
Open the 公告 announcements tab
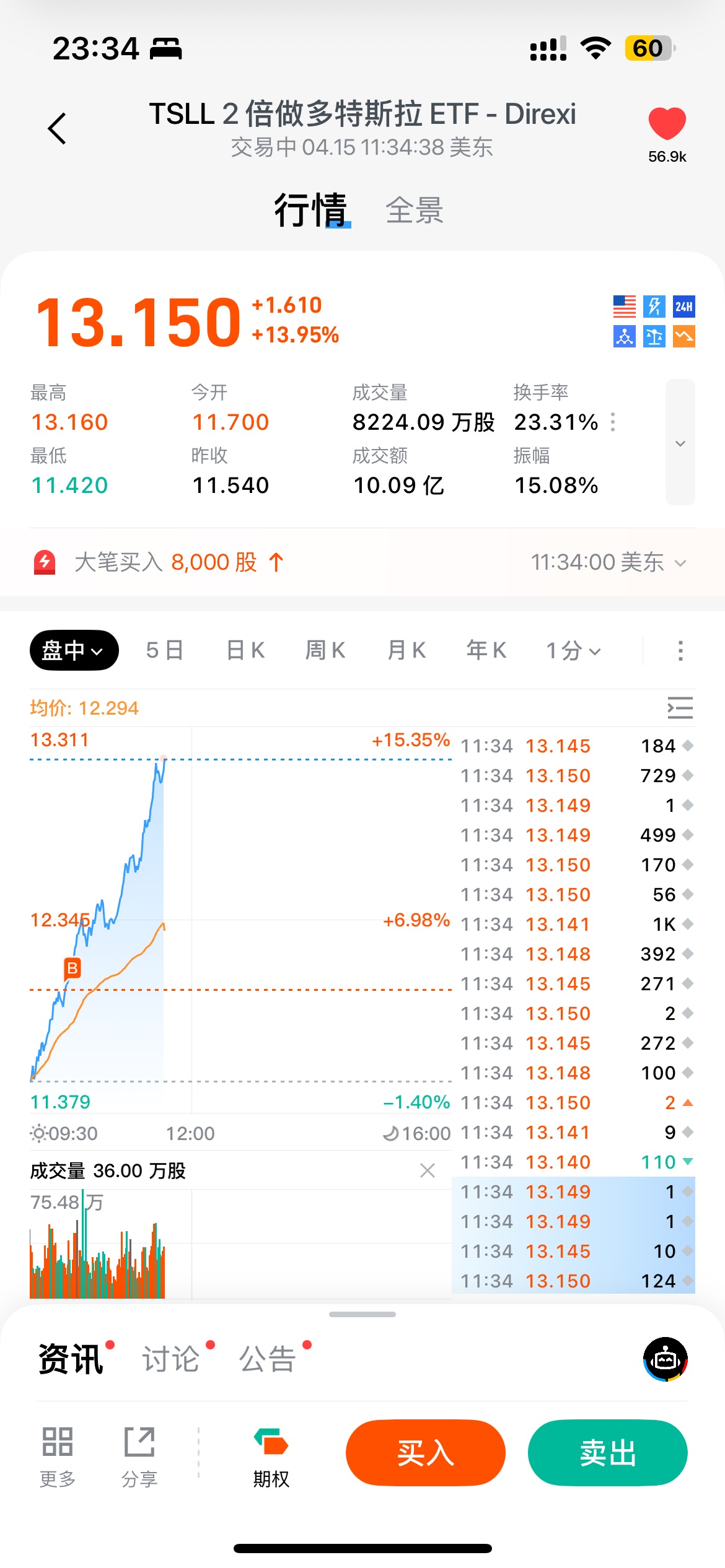point(268,1359)
